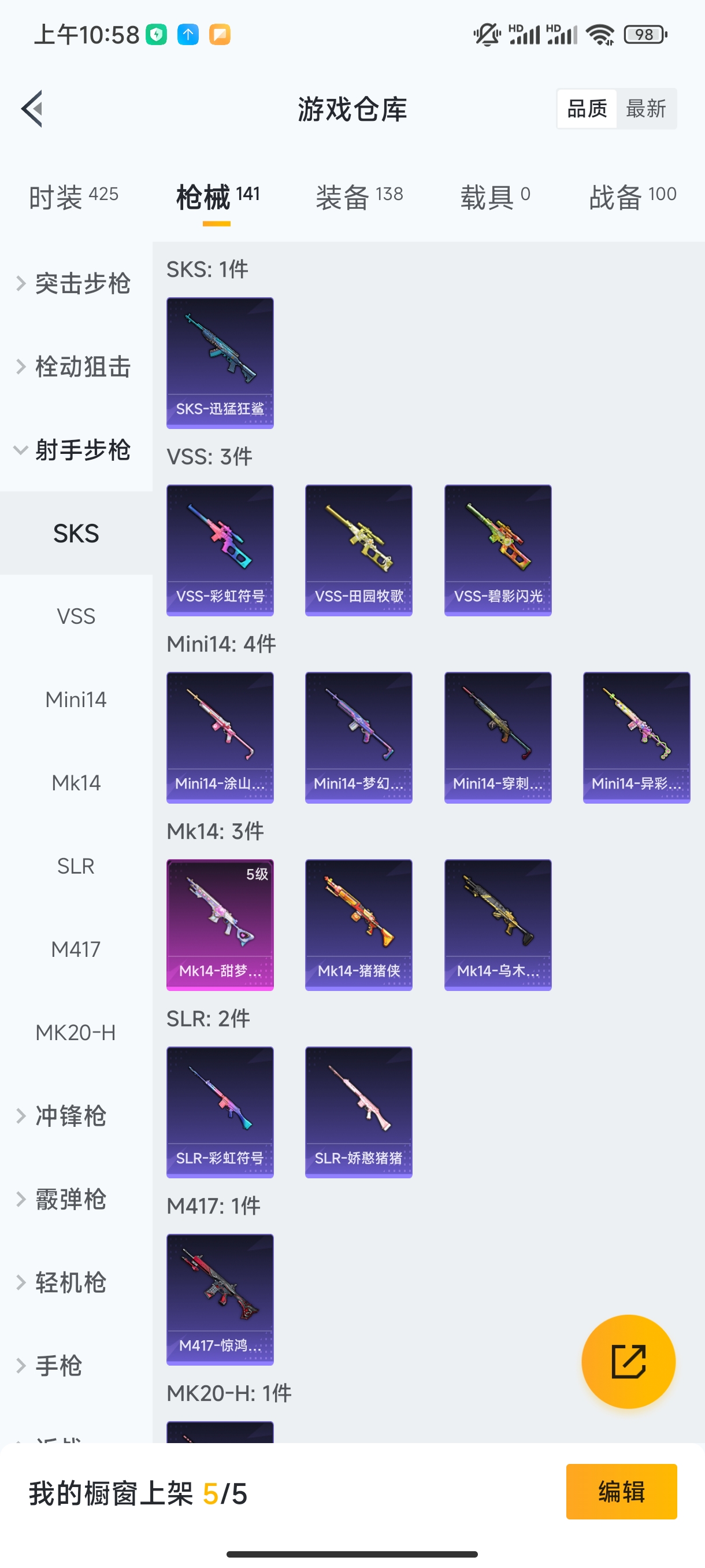Screen dimensions: 705x1568
Task: Open the level 5 Mk14-甜梦 skin
Action: tap(220, 924)
